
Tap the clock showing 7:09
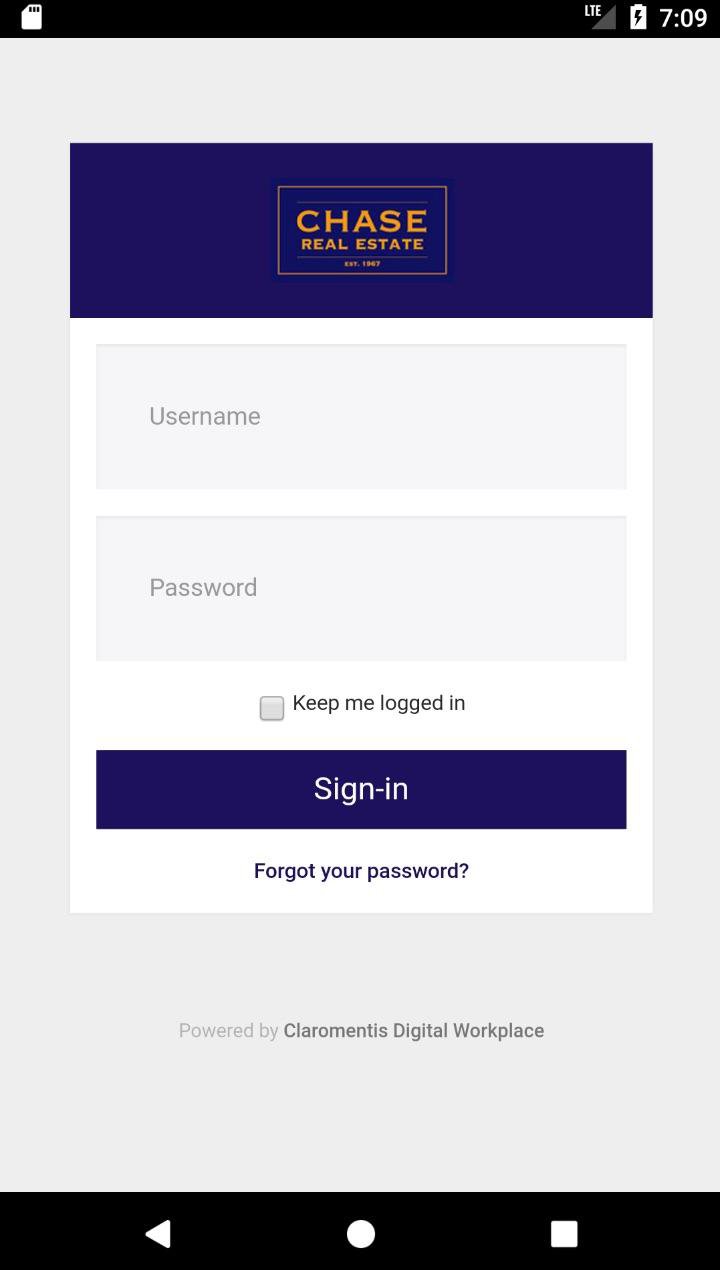[685, 16]
